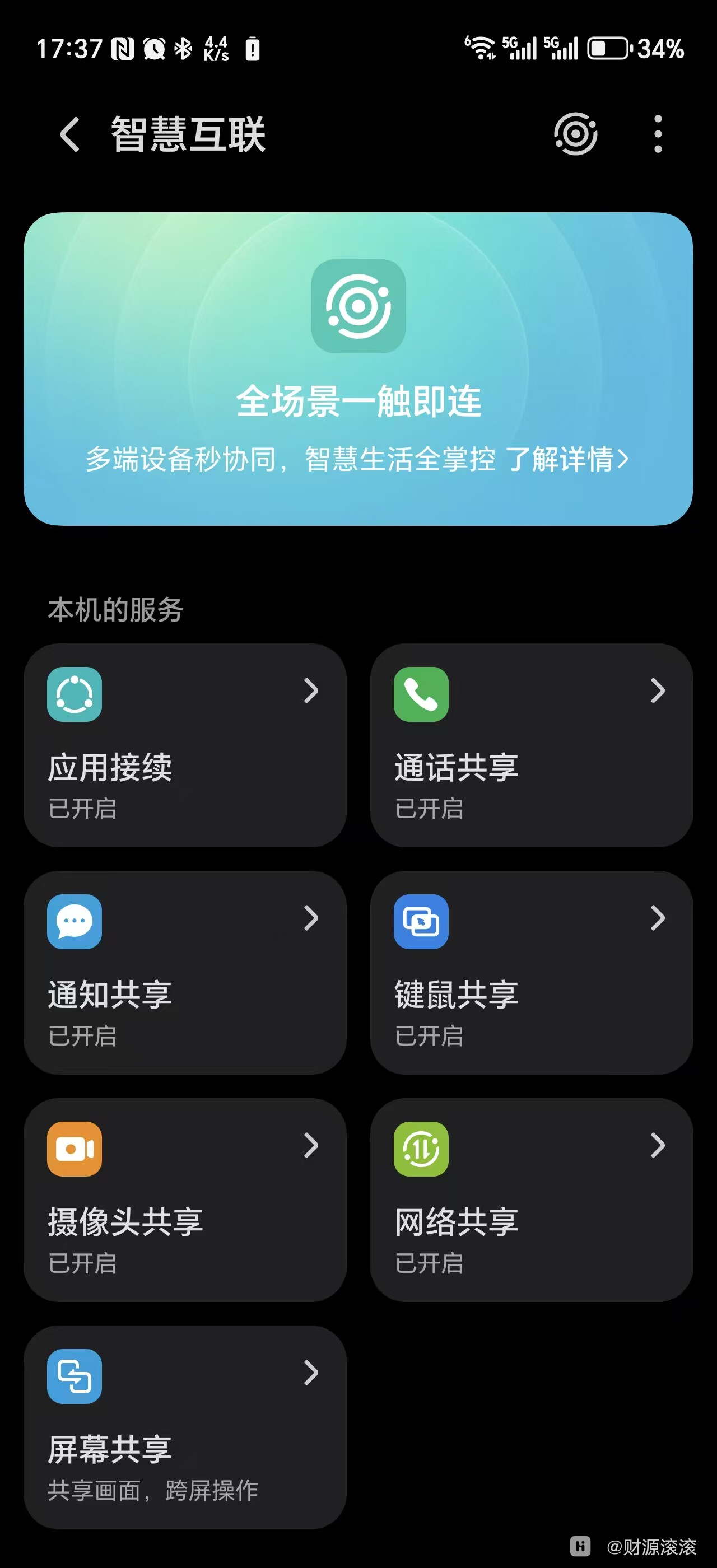Open 通知共享 settings card
Image resolution: width=717 pixels, height=1568 pixels.
click(x=185, y=972)
